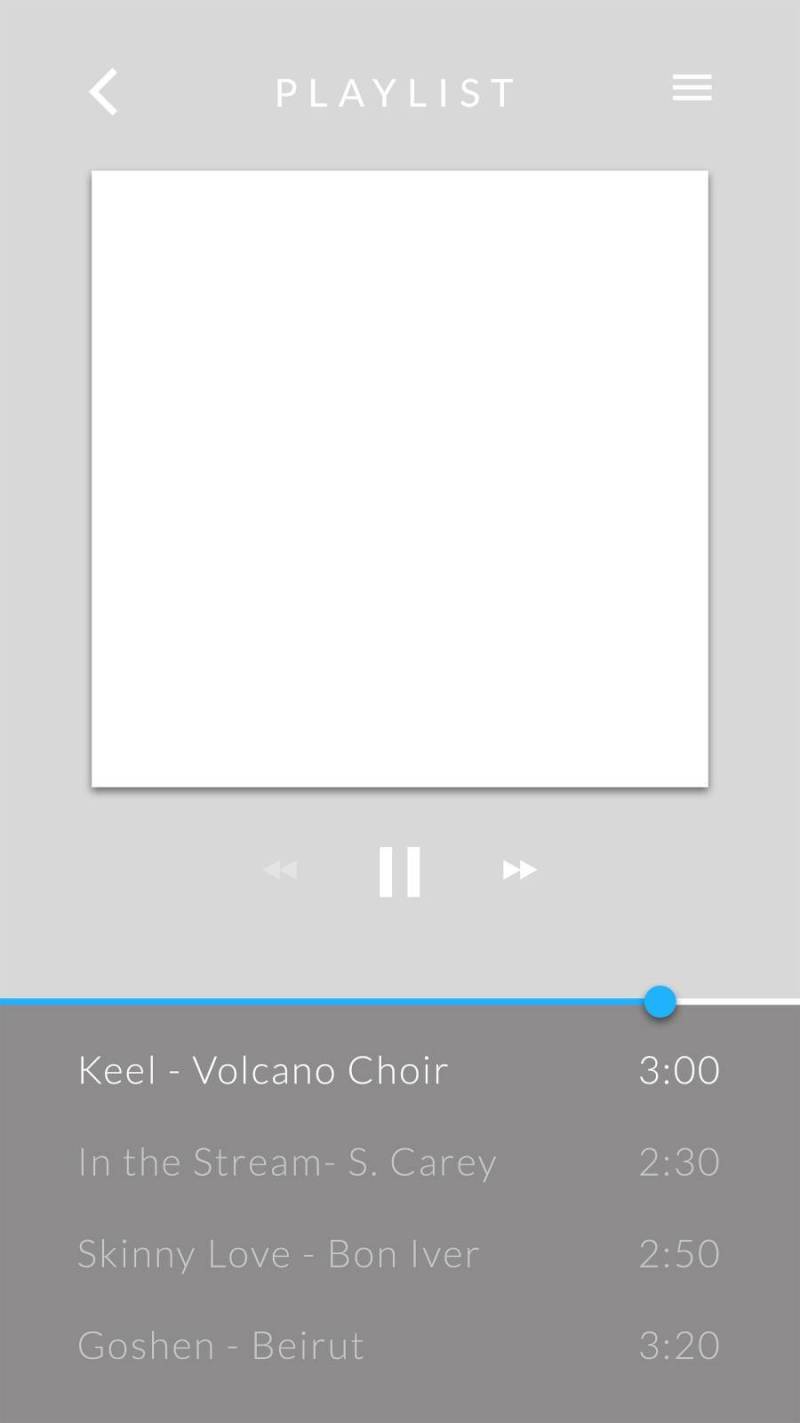Open the white album artwork
800x1423 pixels.
coord(400,479)
